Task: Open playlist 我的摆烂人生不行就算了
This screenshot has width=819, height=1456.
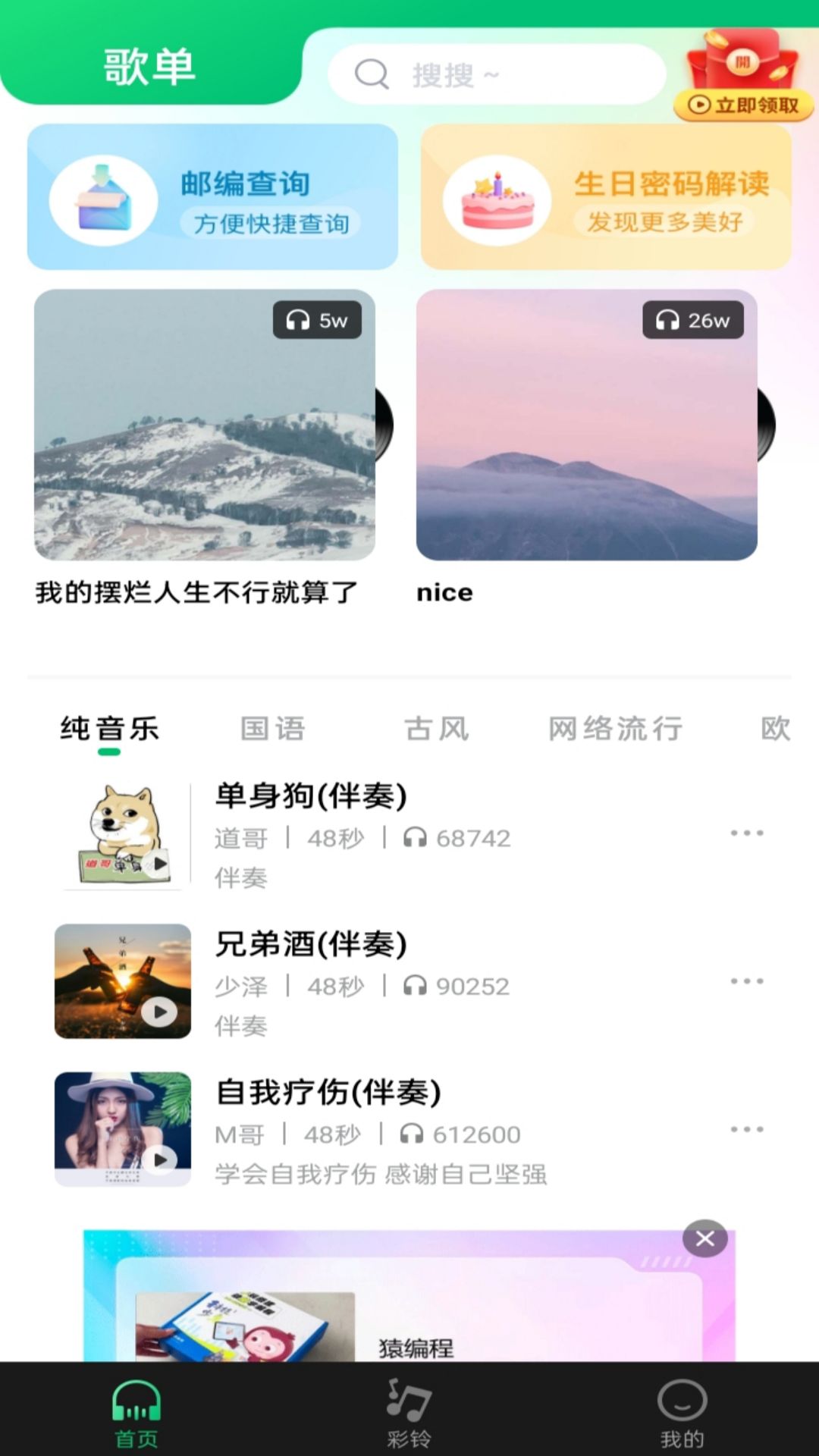Action: point(205,425)
